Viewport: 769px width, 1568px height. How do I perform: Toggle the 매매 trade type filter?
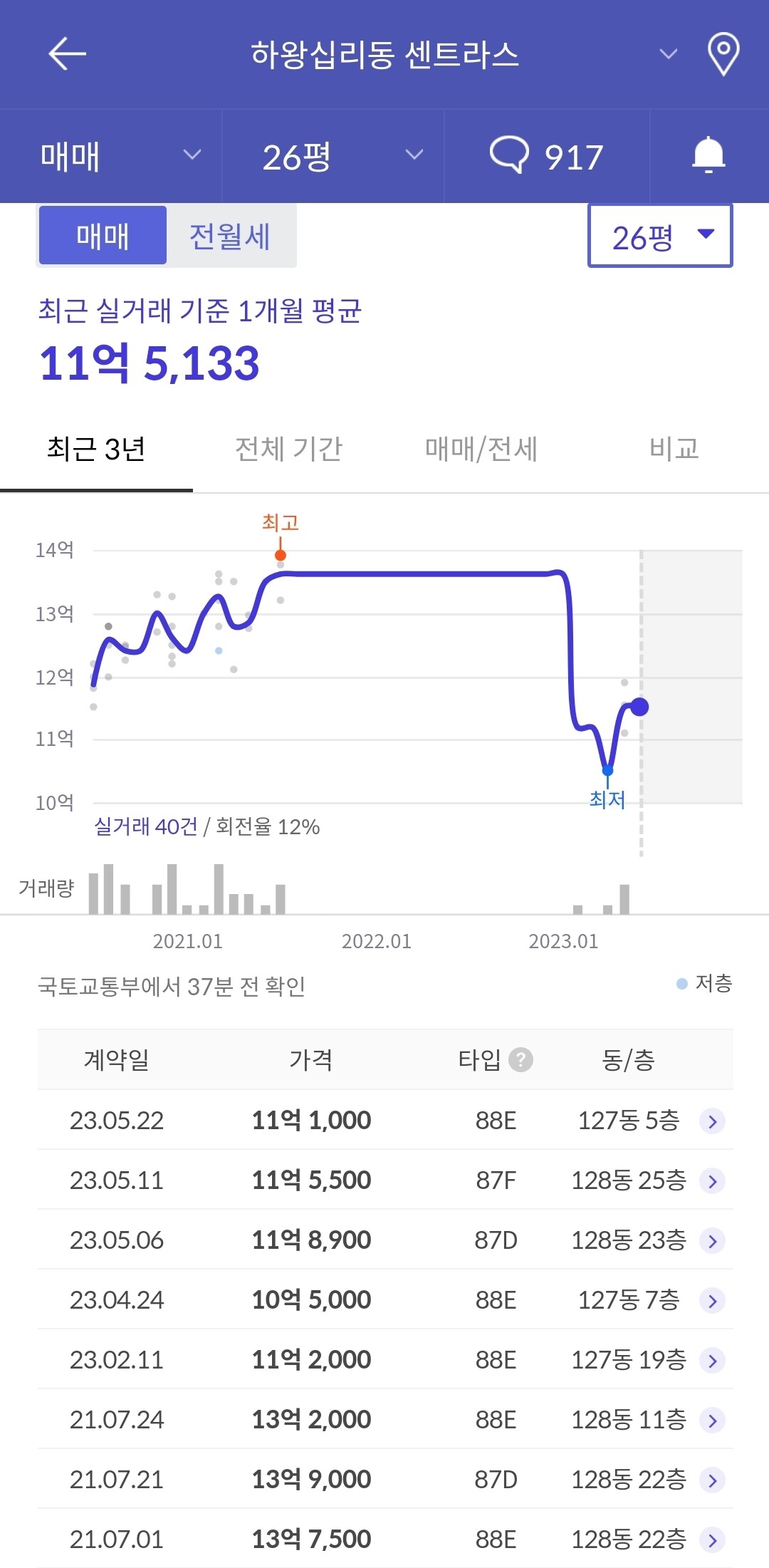102,235
